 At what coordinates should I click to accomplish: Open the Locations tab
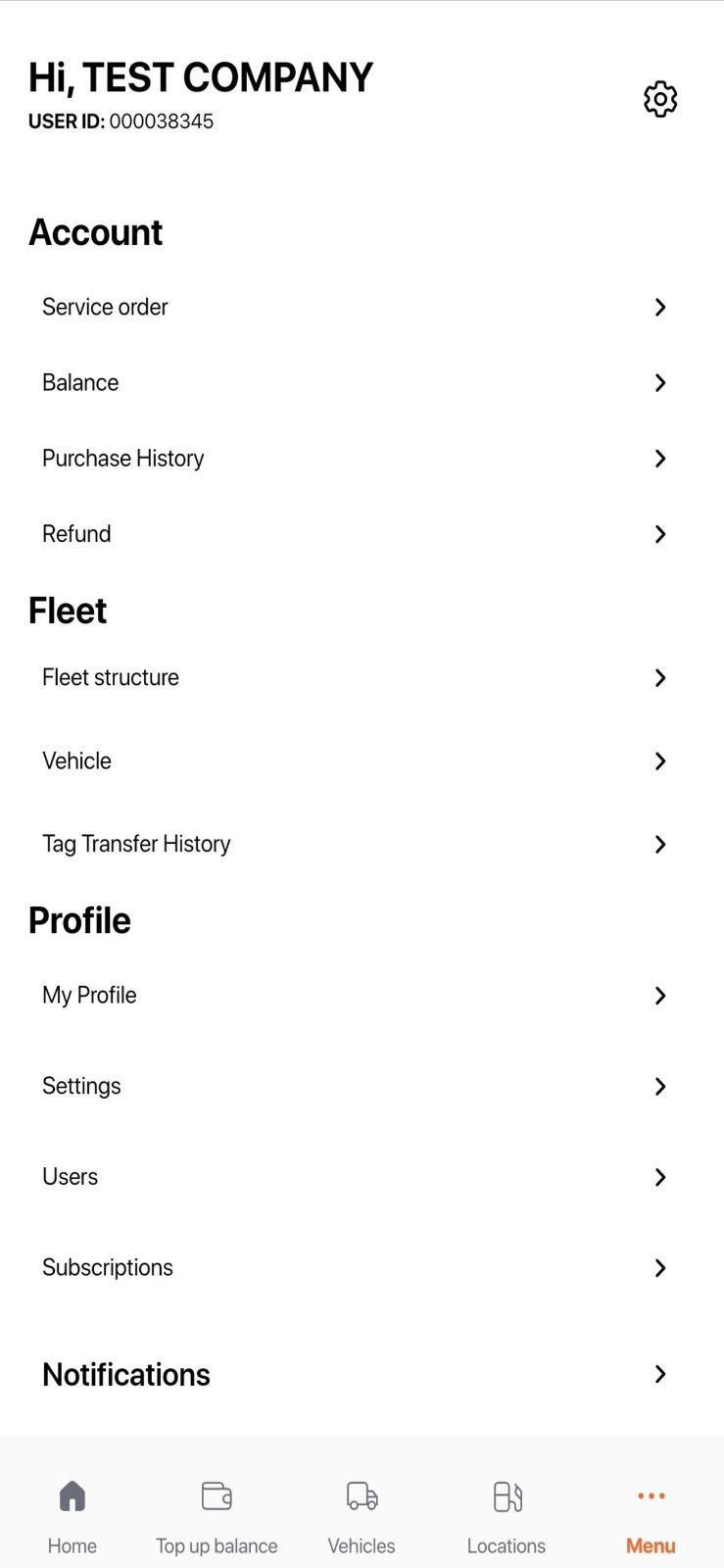[x=507, y=1517]
